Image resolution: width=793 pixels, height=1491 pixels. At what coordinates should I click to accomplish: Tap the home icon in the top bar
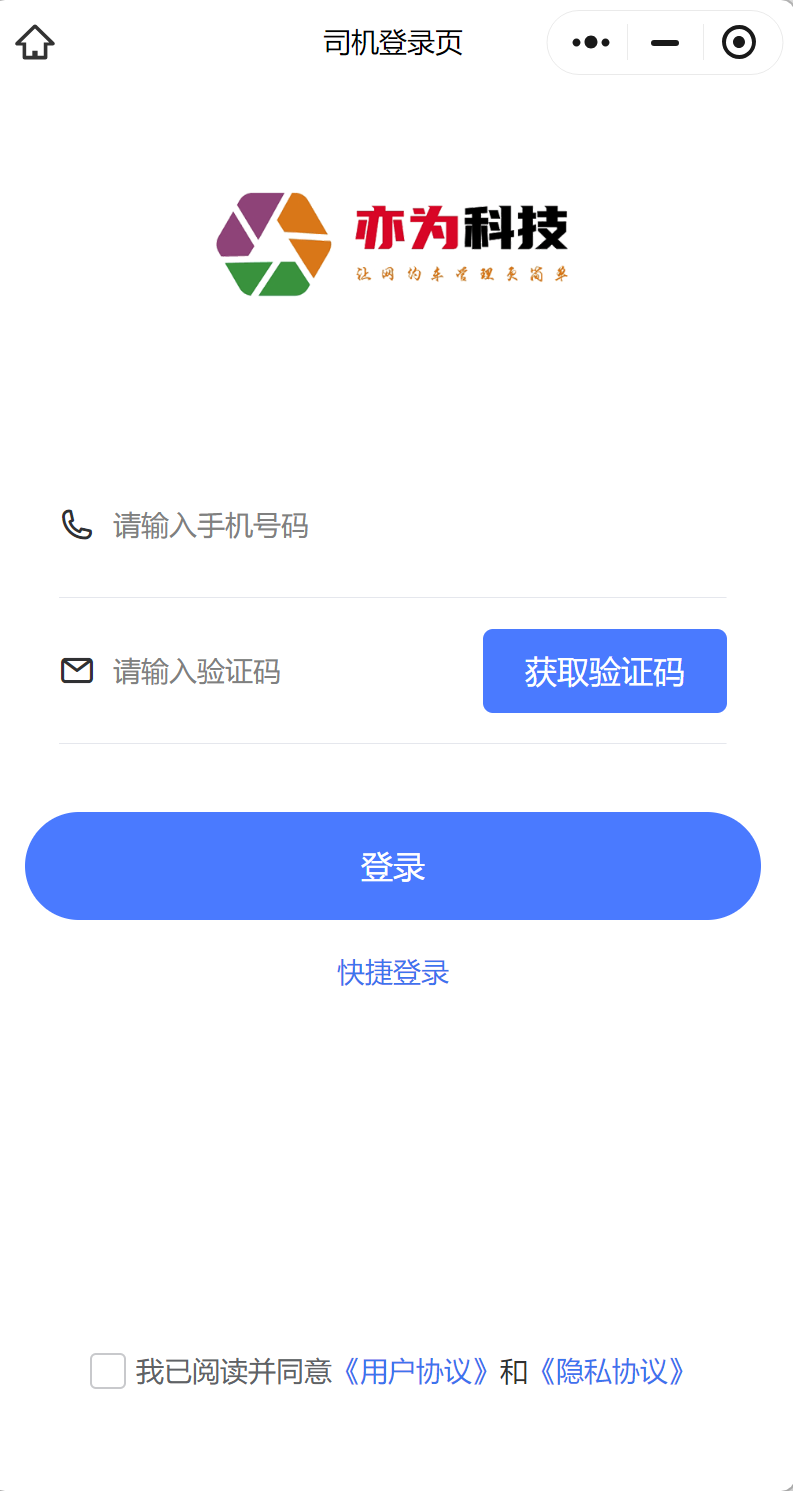click(35, 43)
